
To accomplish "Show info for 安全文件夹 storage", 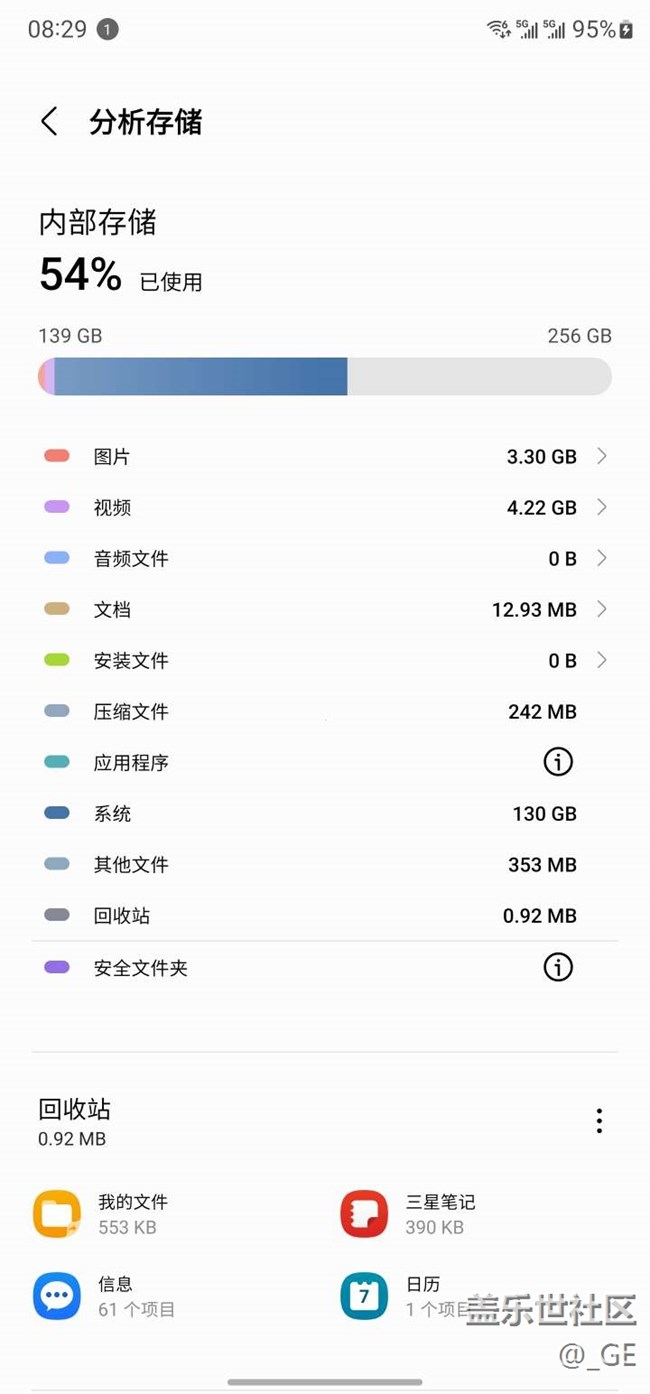I will (x=558, y=967).
